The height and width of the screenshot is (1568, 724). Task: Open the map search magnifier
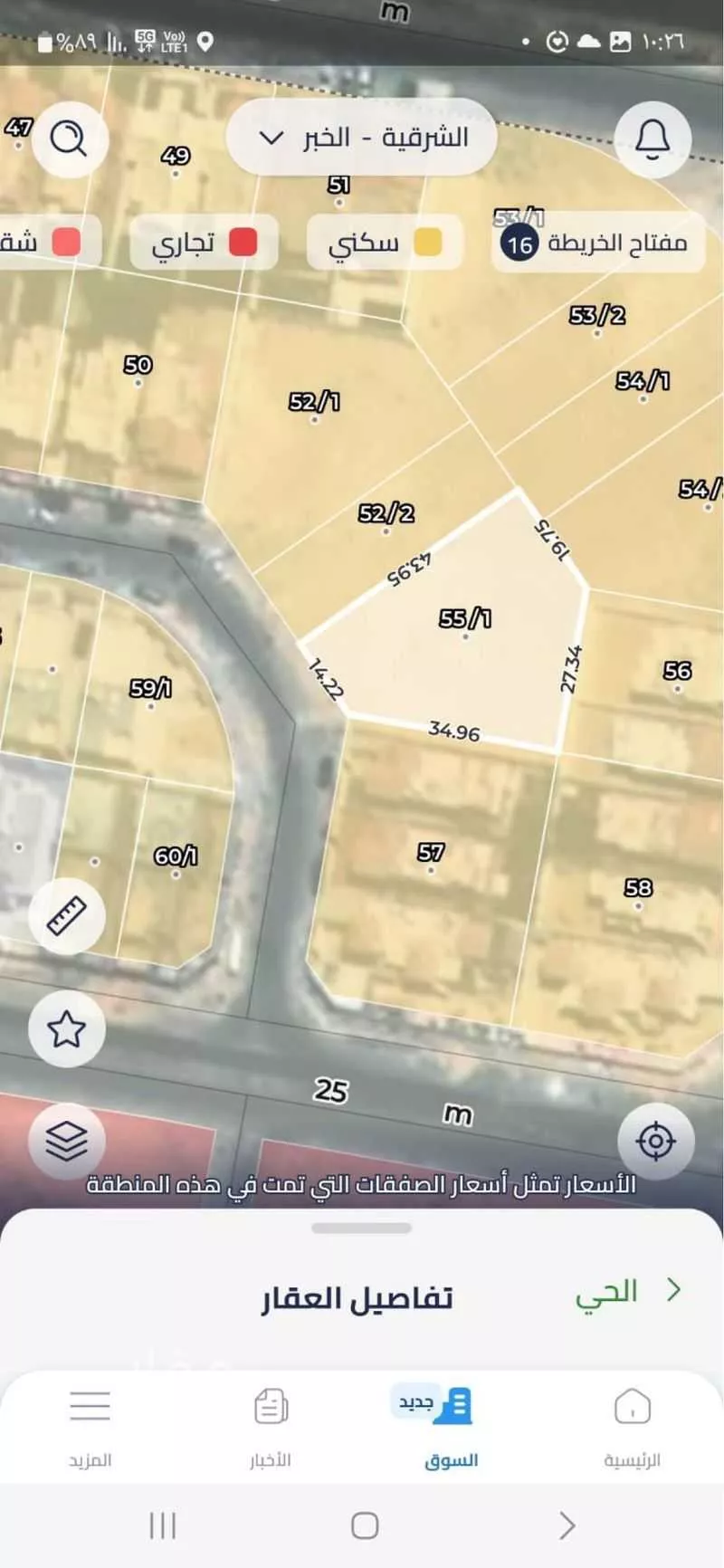pos(68,139)
